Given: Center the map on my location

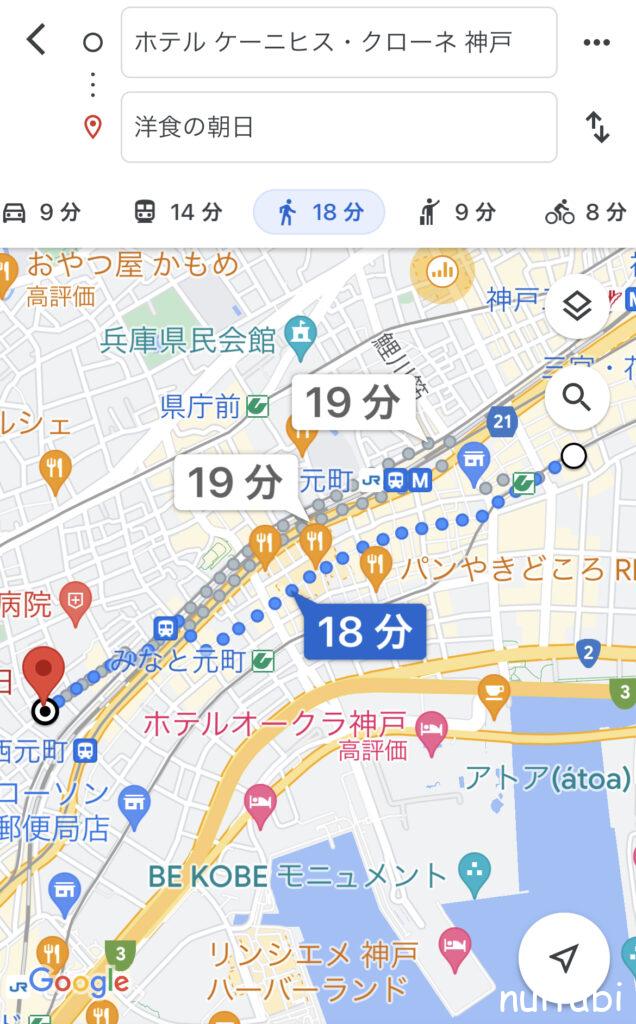Looking at the screenshot, I should (x=564, y=957).
